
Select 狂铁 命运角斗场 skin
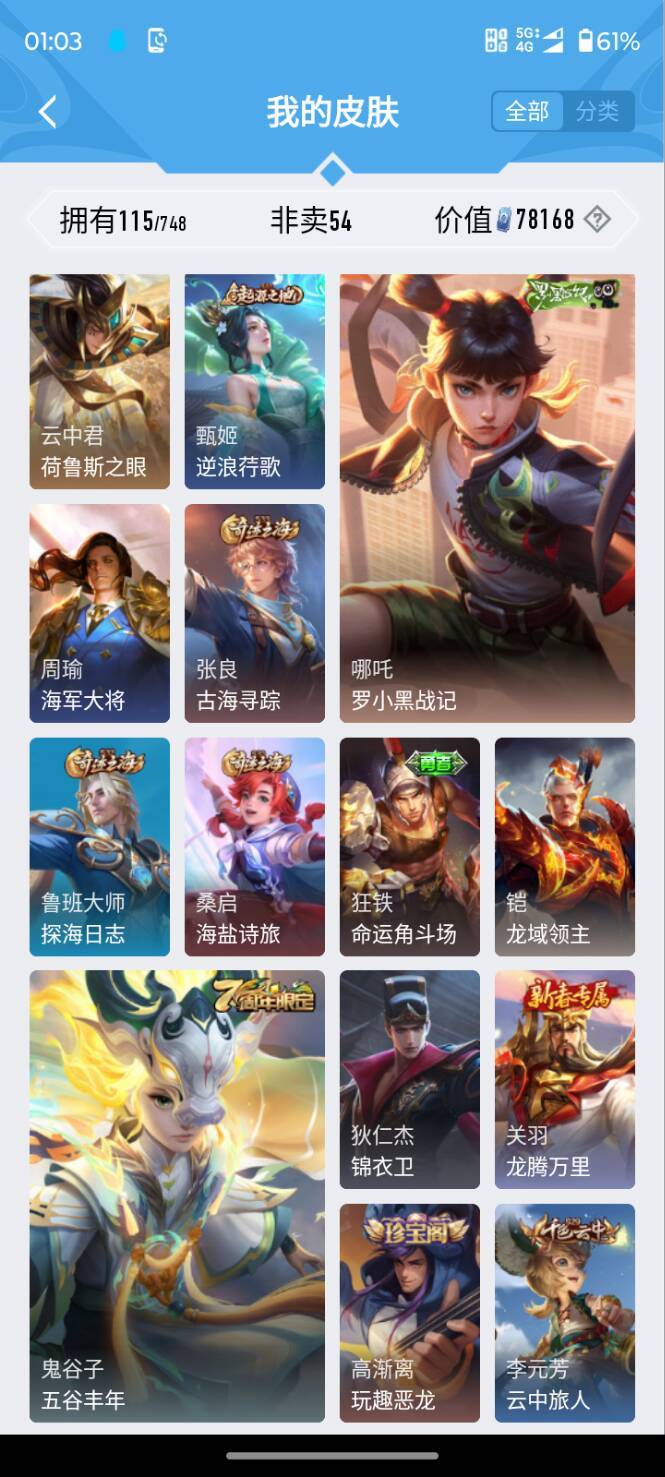point(409,846)
